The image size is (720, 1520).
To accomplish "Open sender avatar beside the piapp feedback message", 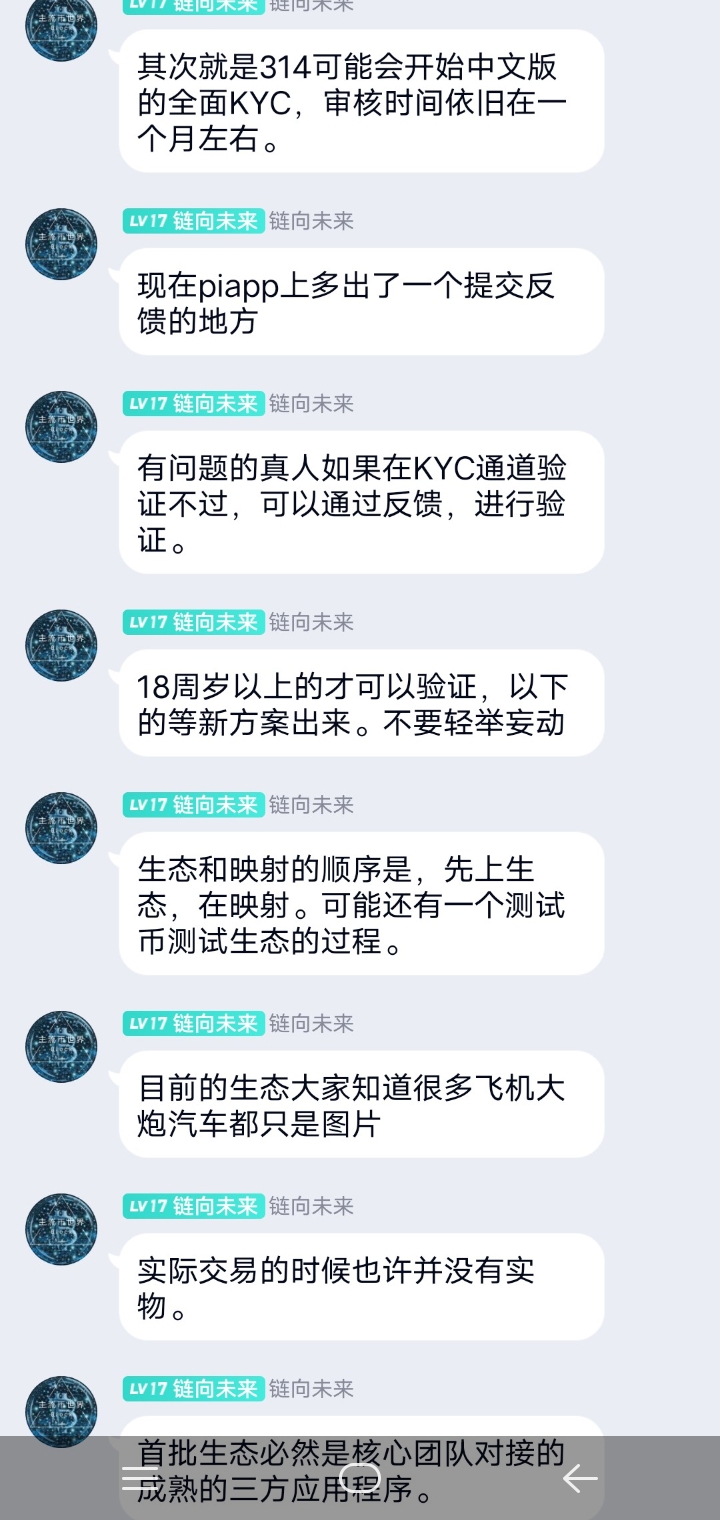I will tap(61, 244).
